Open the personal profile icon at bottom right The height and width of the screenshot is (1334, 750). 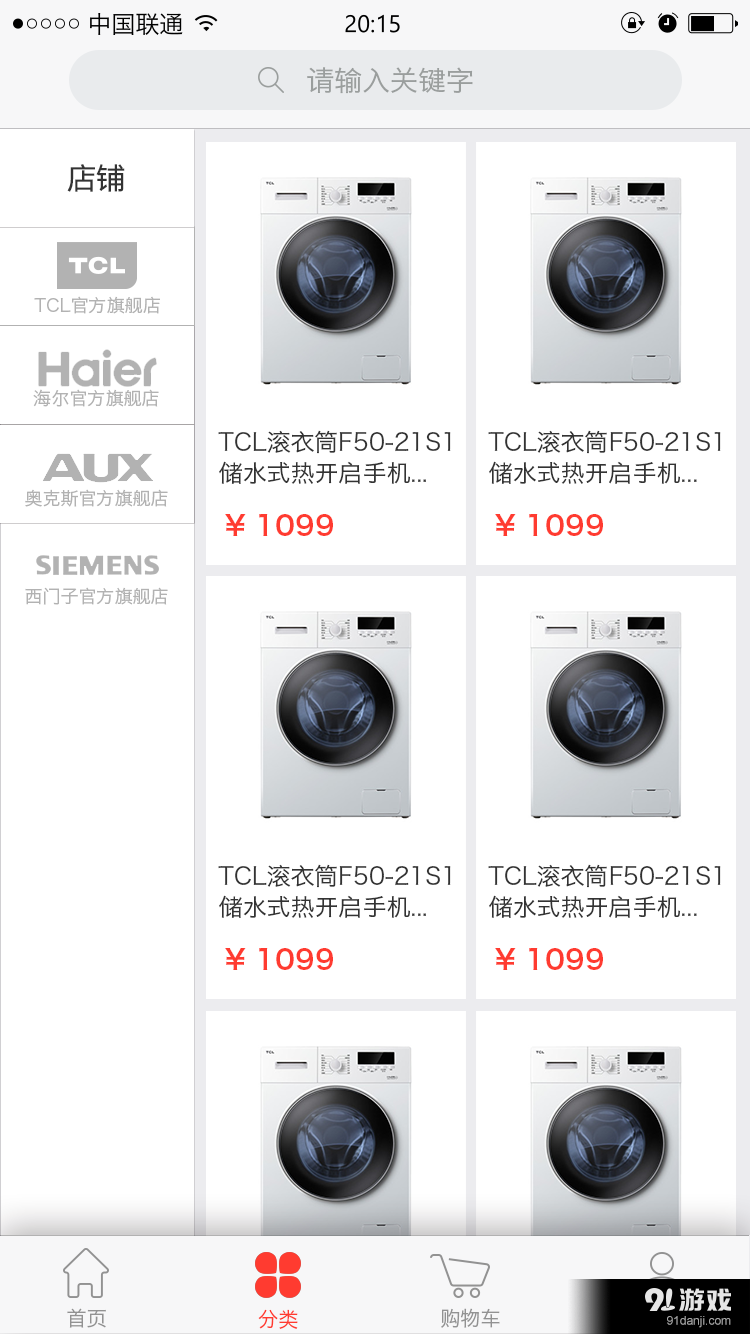coord(662,1268)
